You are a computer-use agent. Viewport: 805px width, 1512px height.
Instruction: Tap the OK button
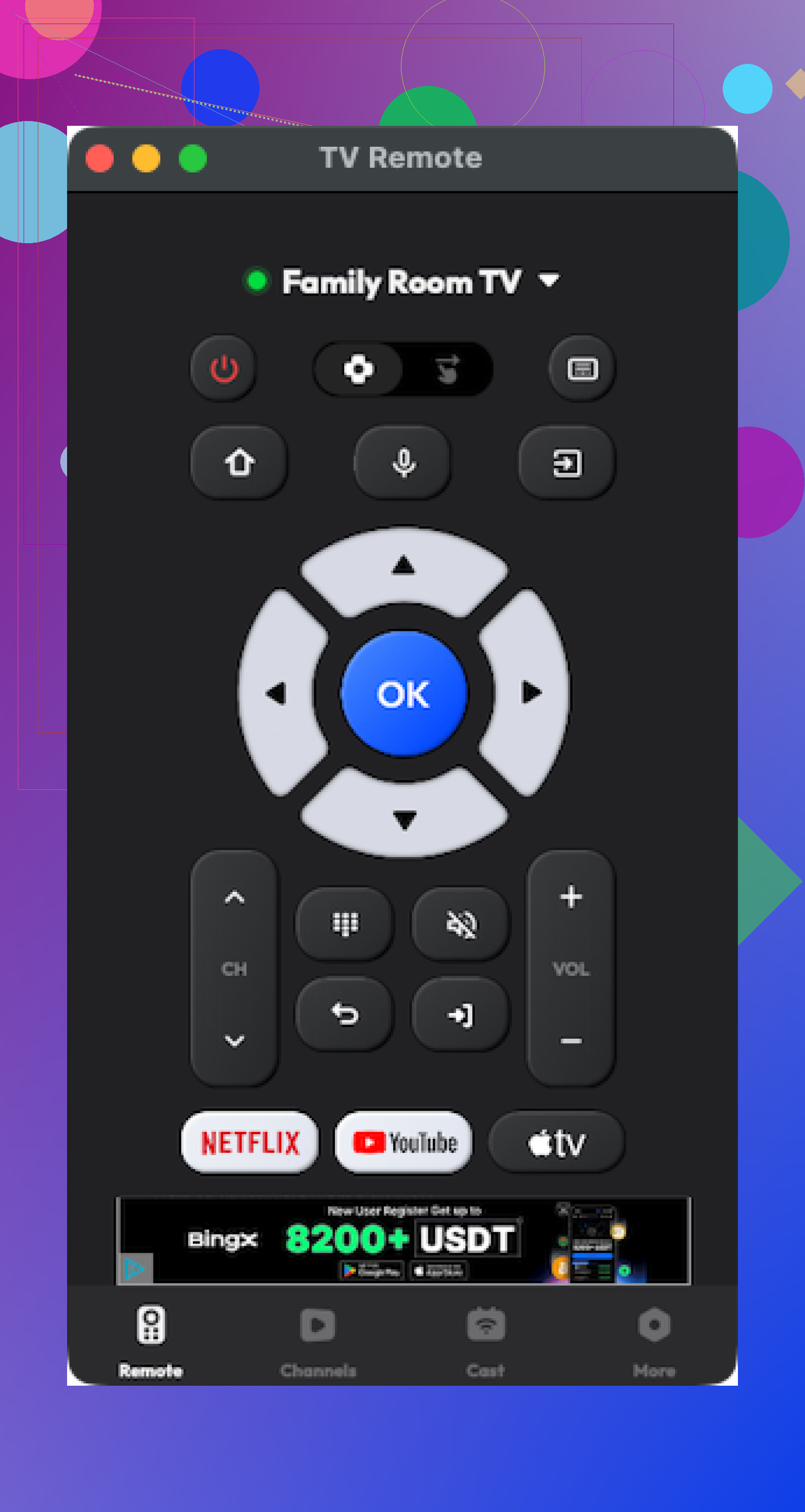[404, 693]
